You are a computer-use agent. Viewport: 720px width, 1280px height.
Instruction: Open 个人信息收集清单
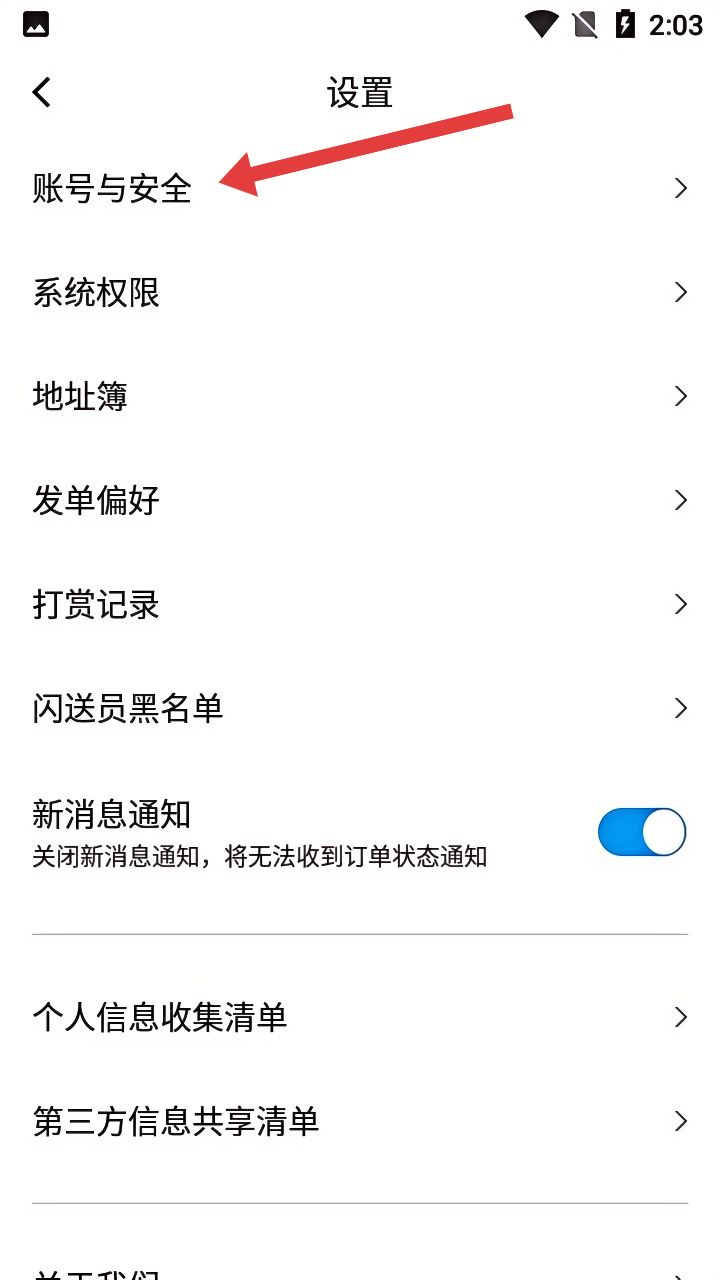click(x=360, y=1017)
